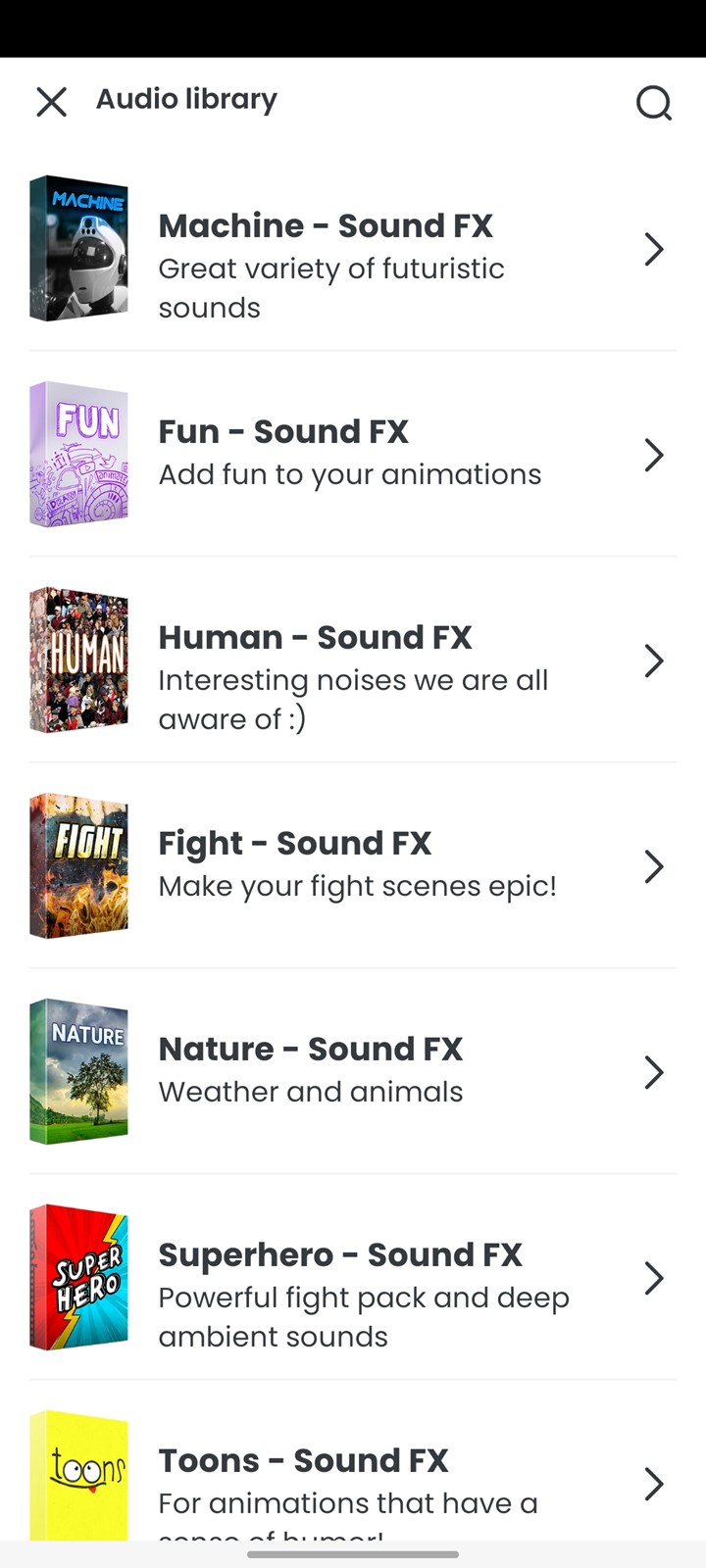Choose the Toons - Sound FX pack
The width and height of the screenshot is (706, 1568).
(x=353, y=1460)
